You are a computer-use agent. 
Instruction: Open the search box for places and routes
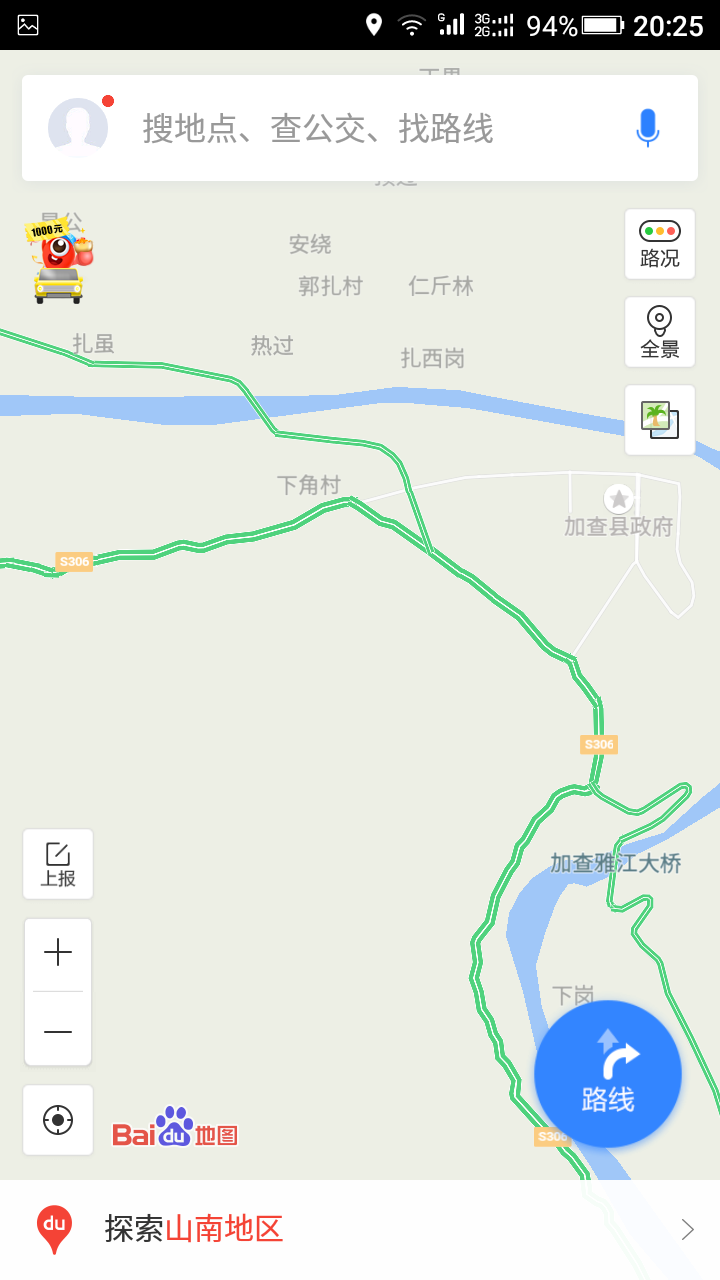click(360, 128)
